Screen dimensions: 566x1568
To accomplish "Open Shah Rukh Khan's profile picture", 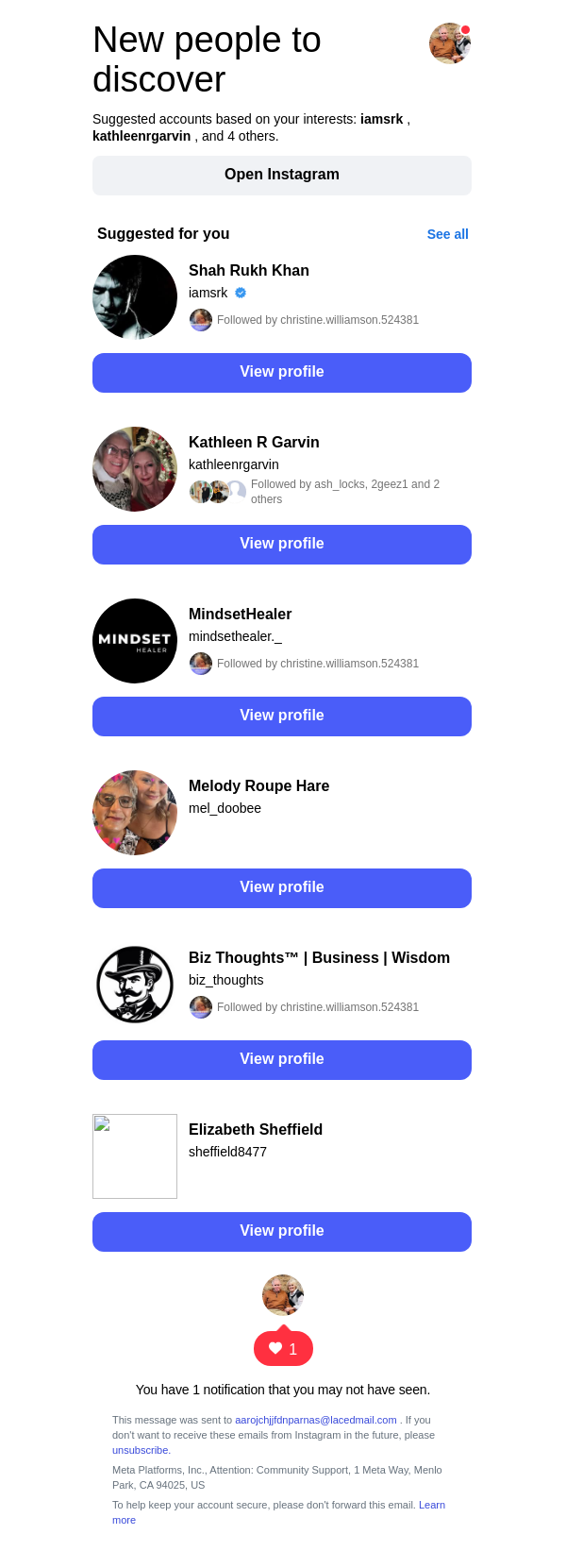I will tap(135, 297).
